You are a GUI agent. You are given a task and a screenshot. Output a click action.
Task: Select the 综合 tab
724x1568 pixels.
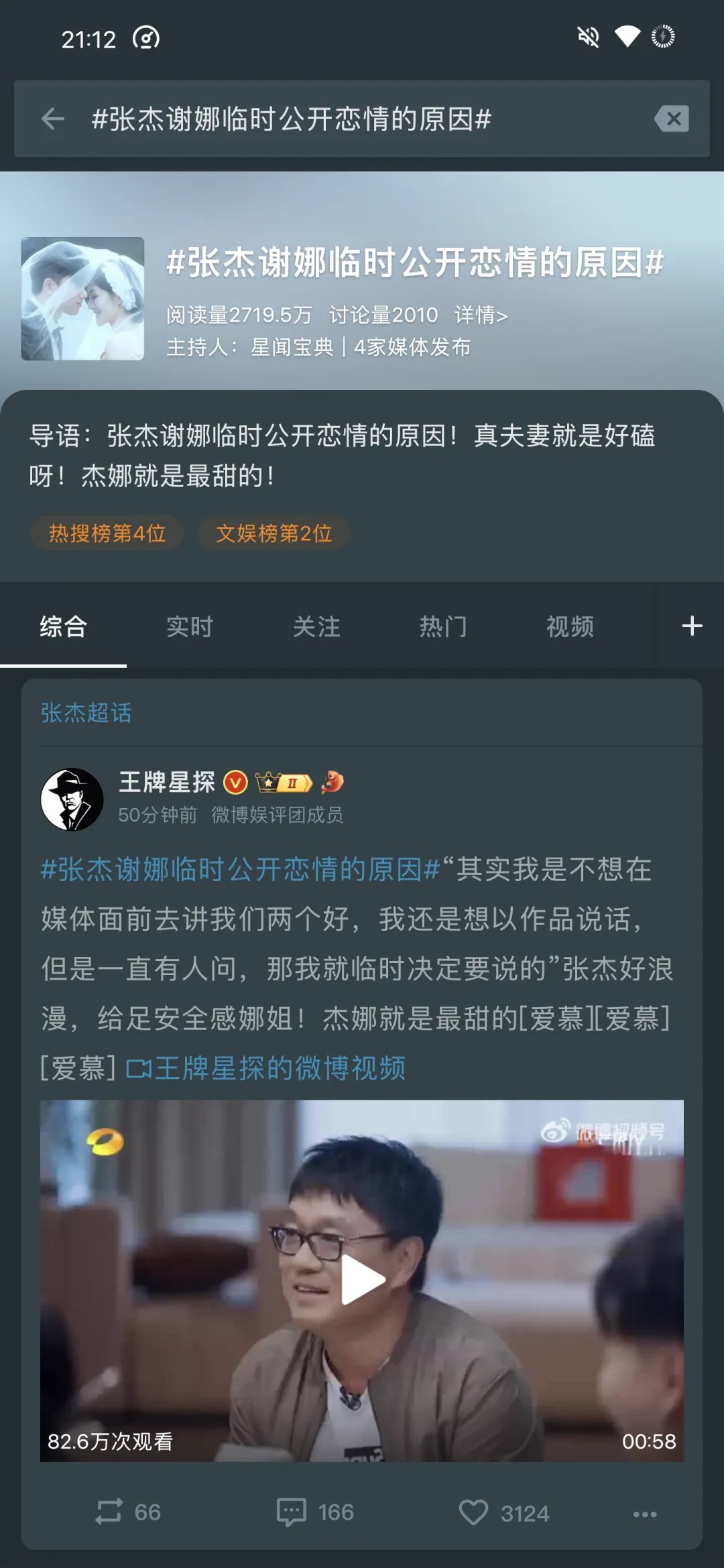click(x=63, y=627)
